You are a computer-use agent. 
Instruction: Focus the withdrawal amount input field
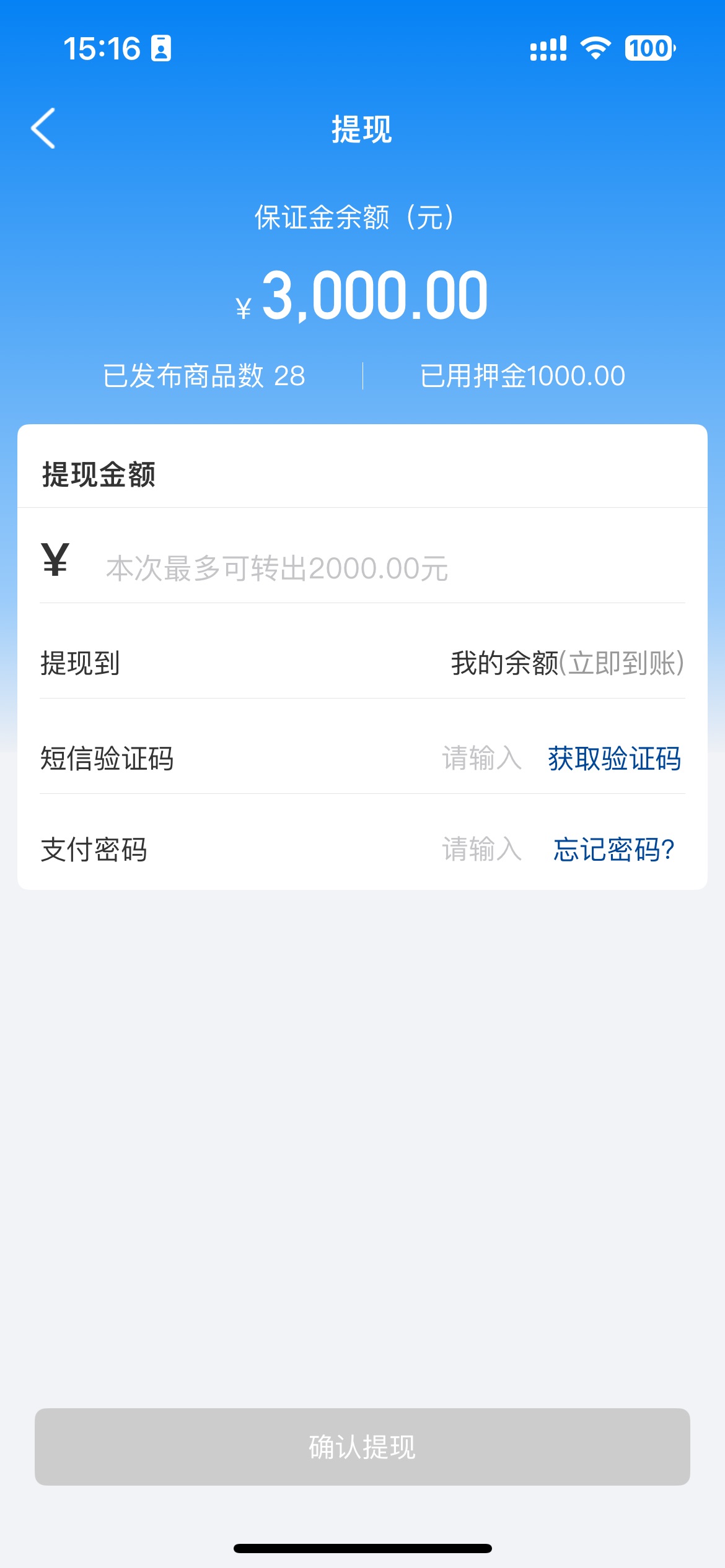tap(372, 568)
